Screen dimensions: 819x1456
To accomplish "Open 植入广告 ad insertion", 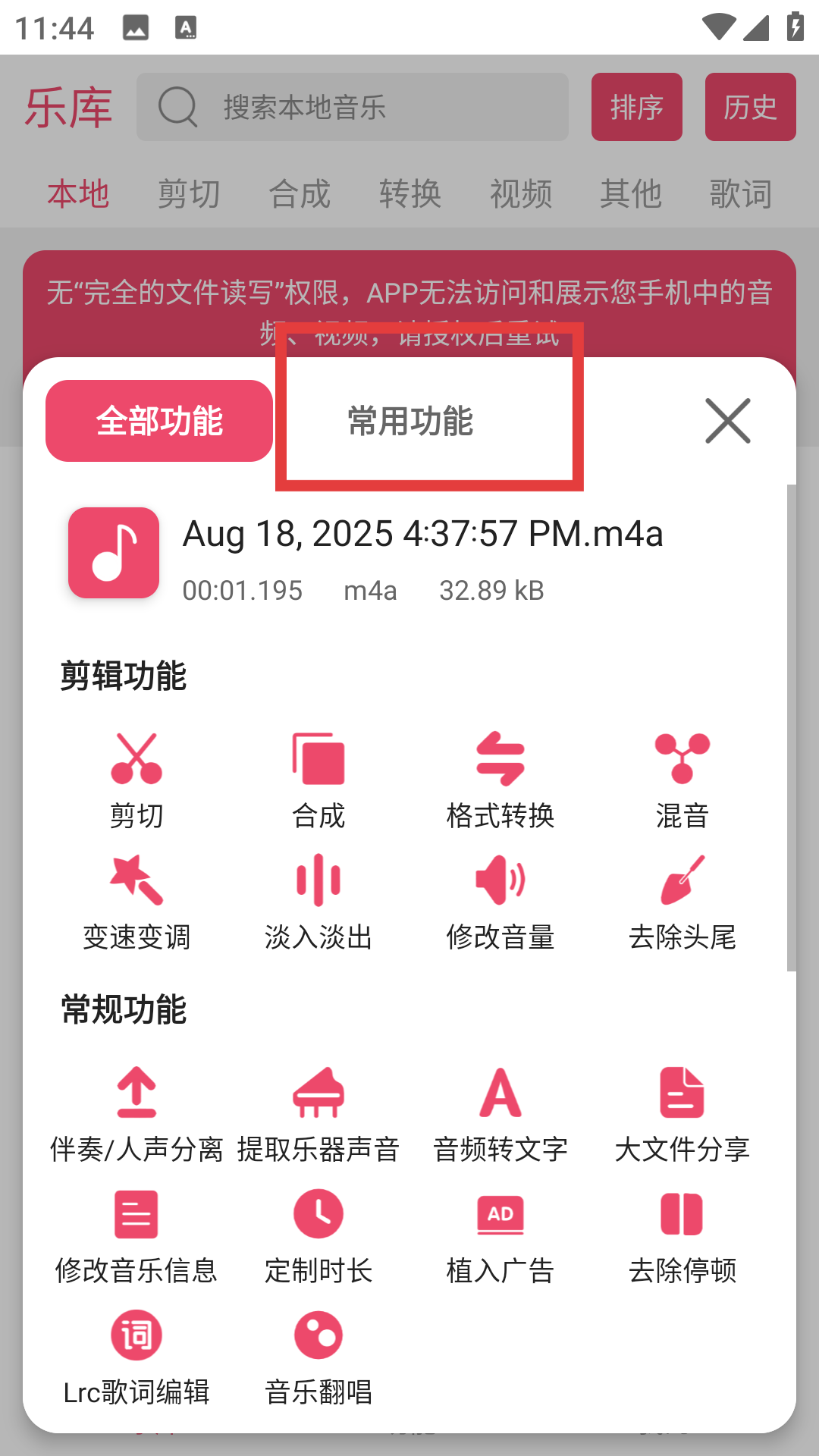I will click(500, 1236).
